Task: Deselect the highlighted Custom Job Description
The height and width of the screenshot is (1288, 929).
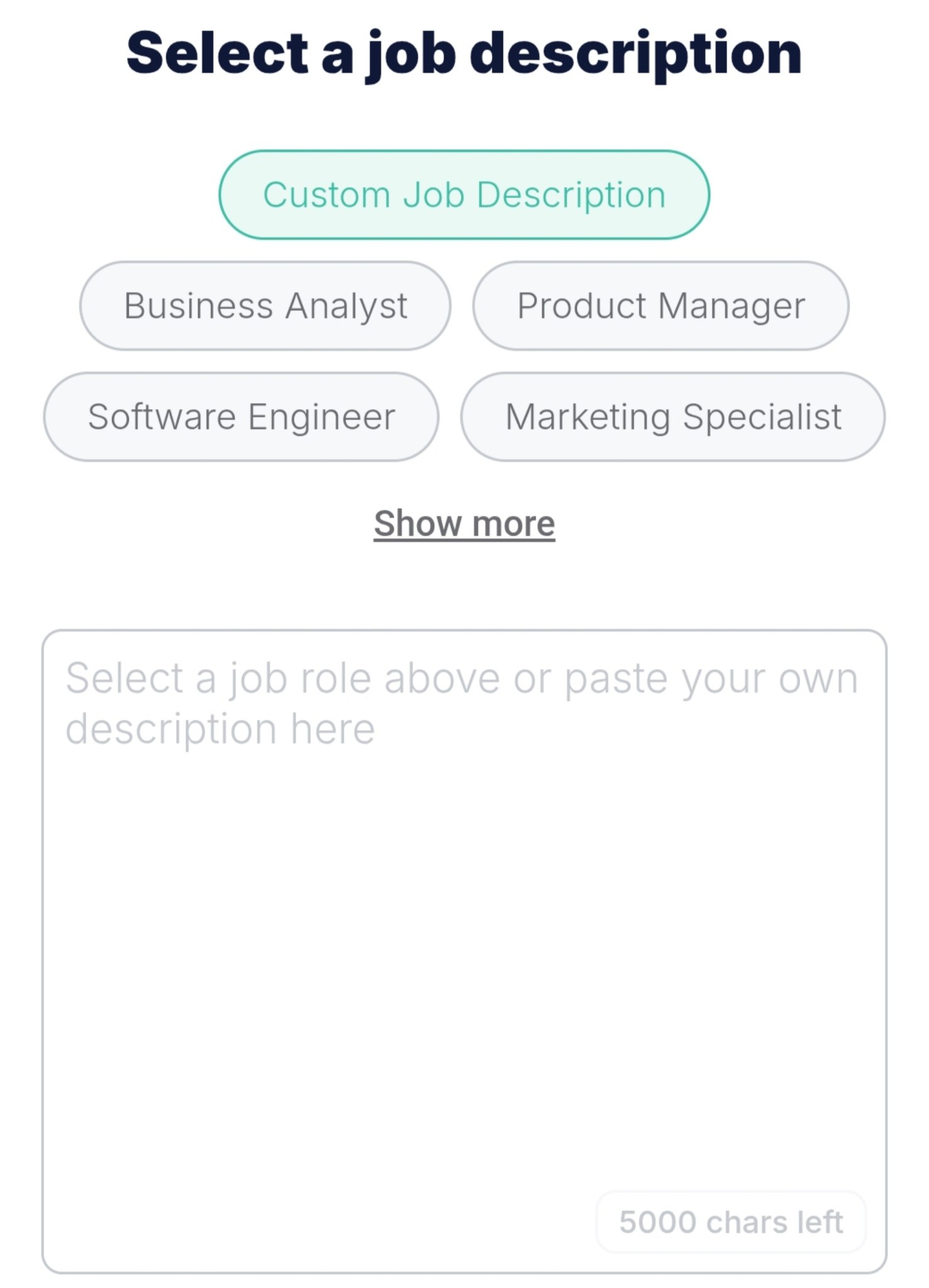Action: 464,193
